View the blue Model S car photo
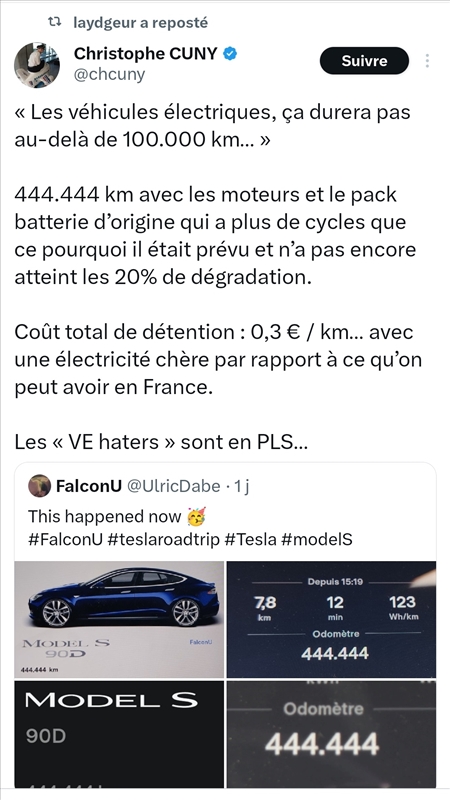The width and height of the screenshot is (450, 800). click(x=119, y=619)
